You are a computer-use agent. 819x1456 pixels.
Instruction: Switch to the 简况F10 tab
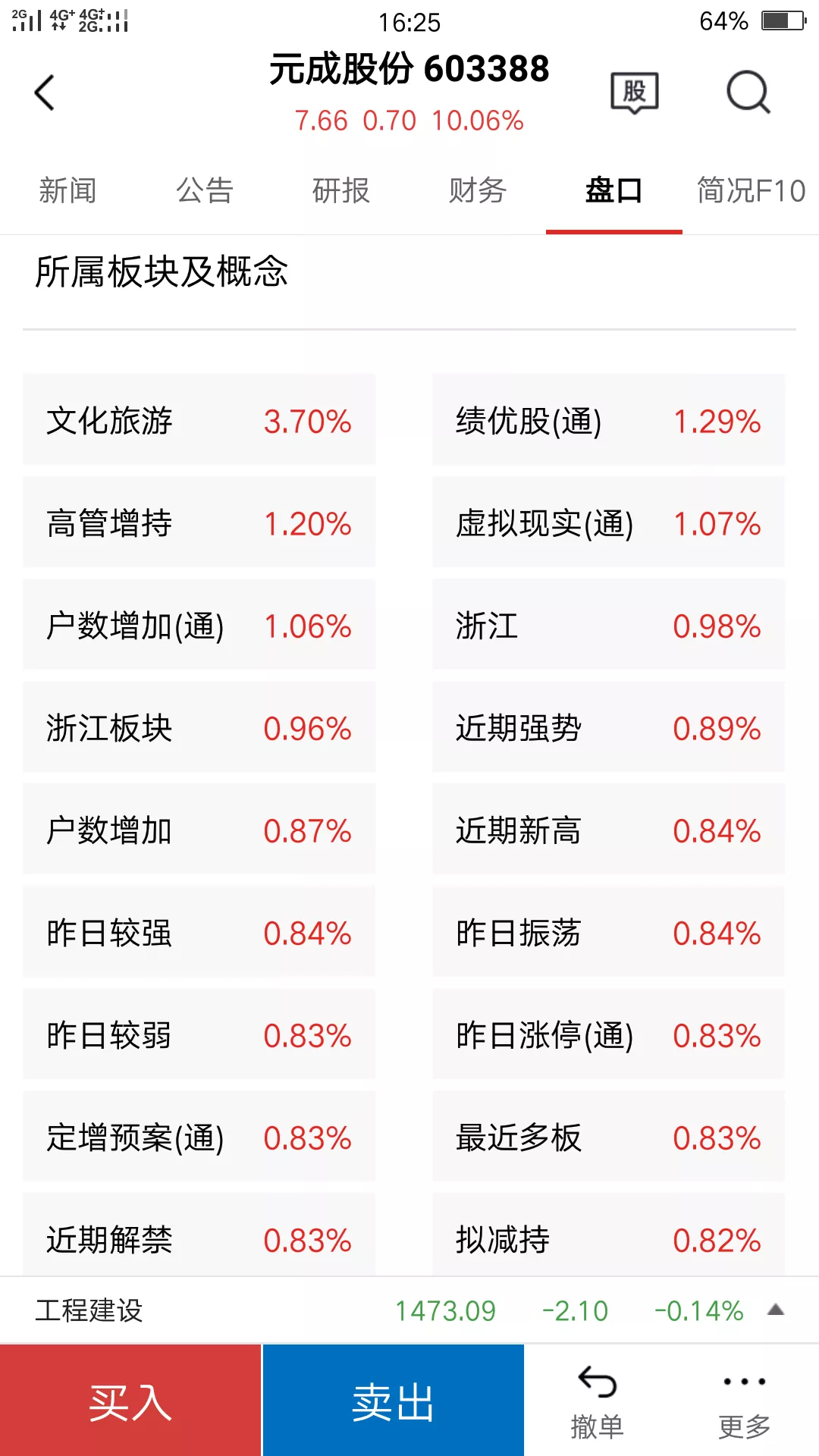751,191
